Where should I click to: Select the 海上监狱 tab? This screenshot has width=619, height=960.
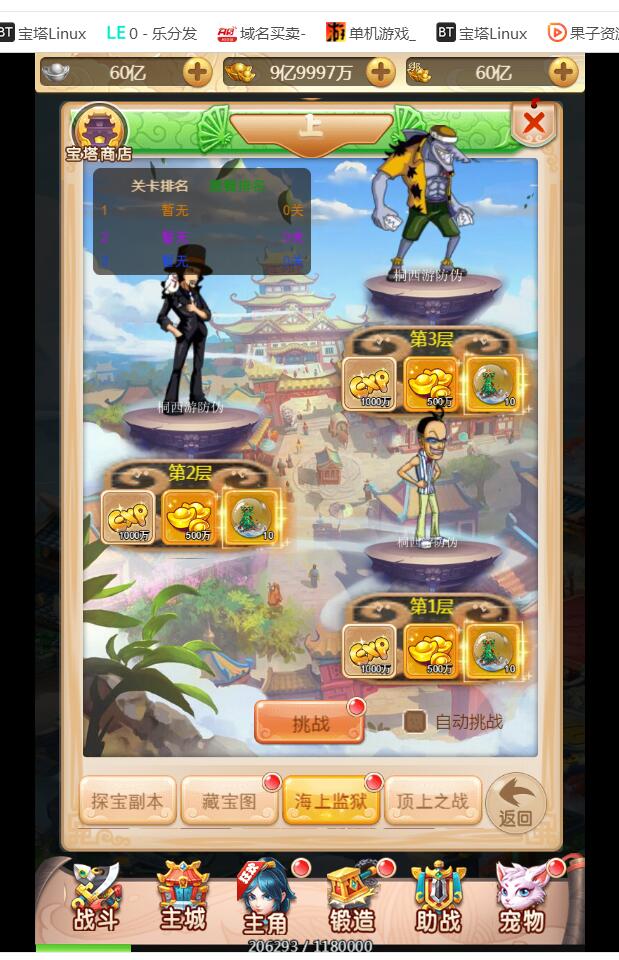(331, 801)
